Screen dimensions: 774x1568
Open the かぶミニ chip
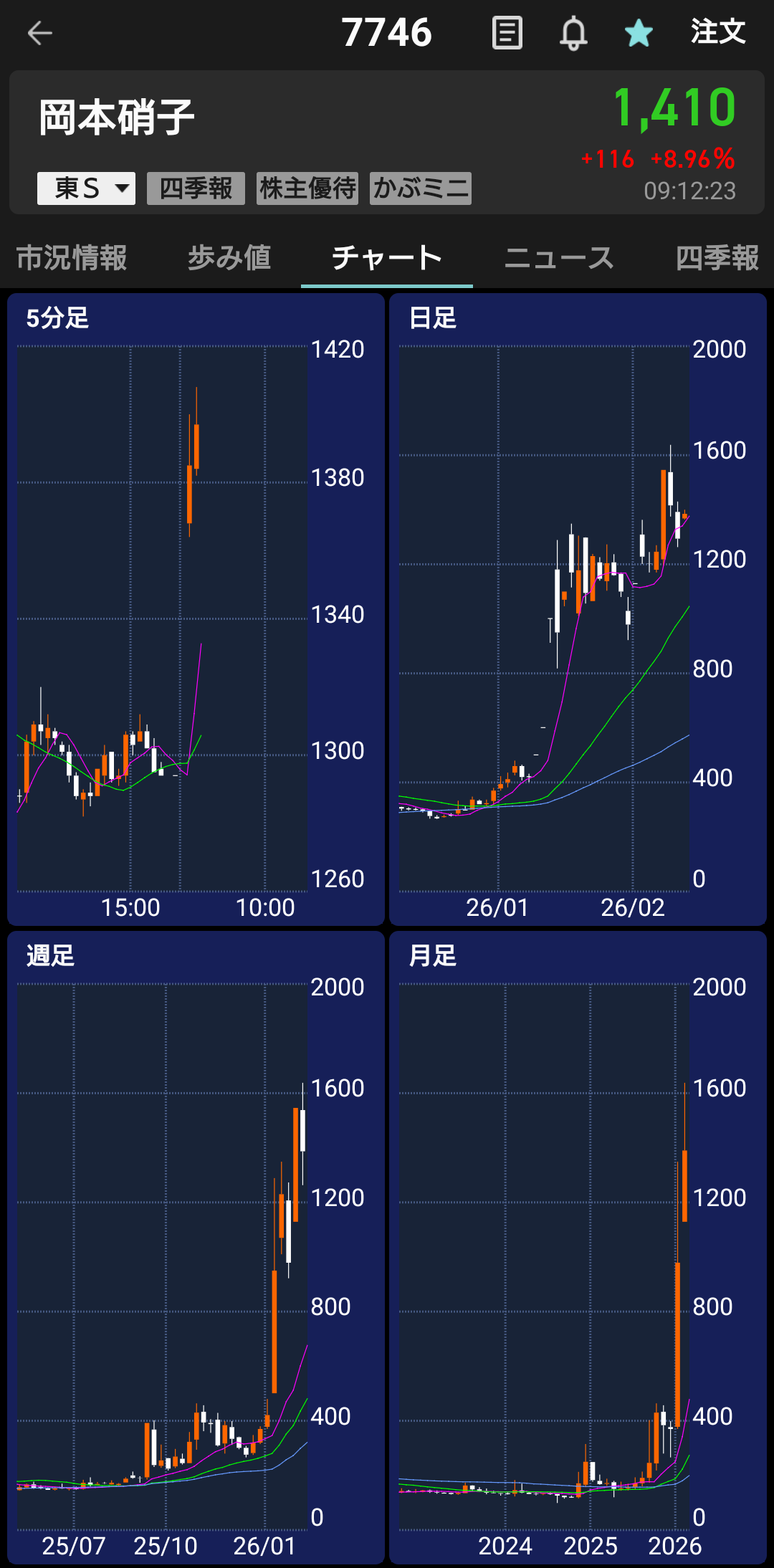tap(421, 188)
